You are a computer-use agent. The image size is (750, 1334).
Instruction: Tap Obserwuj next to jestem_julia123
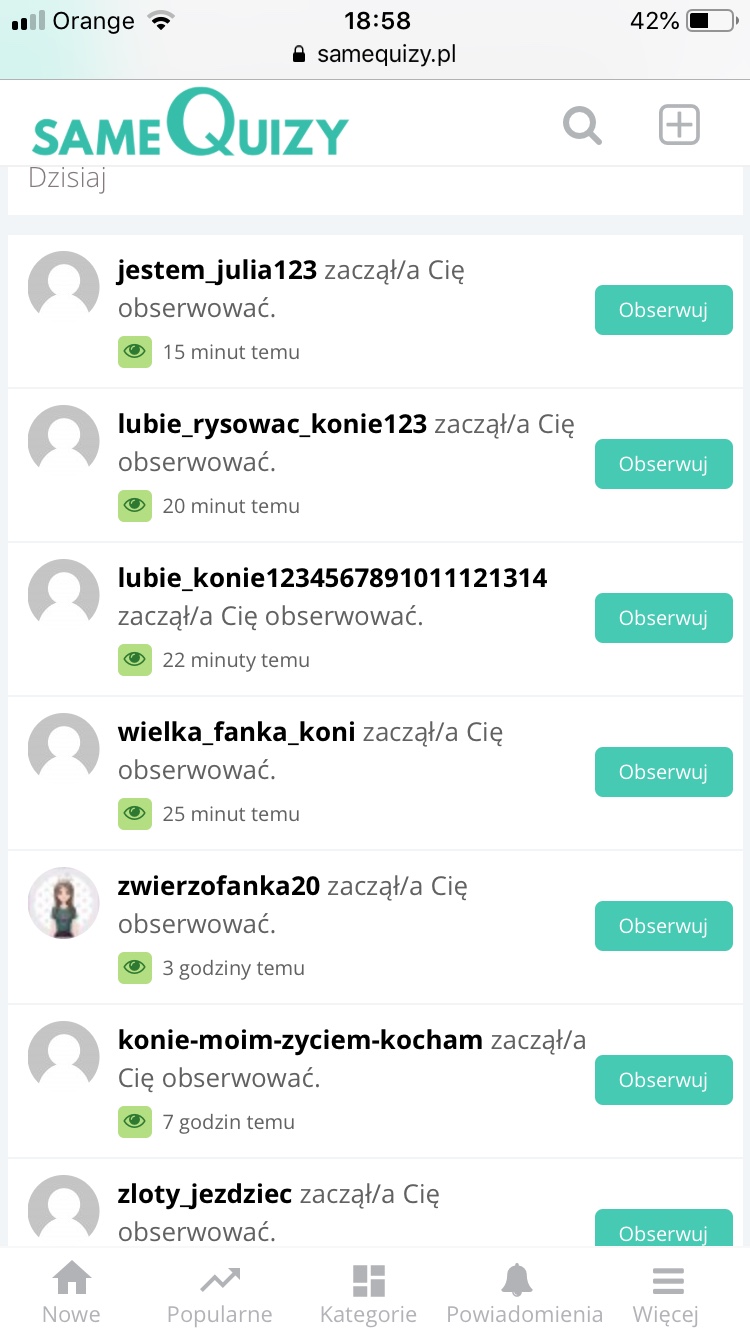[663, 310]
